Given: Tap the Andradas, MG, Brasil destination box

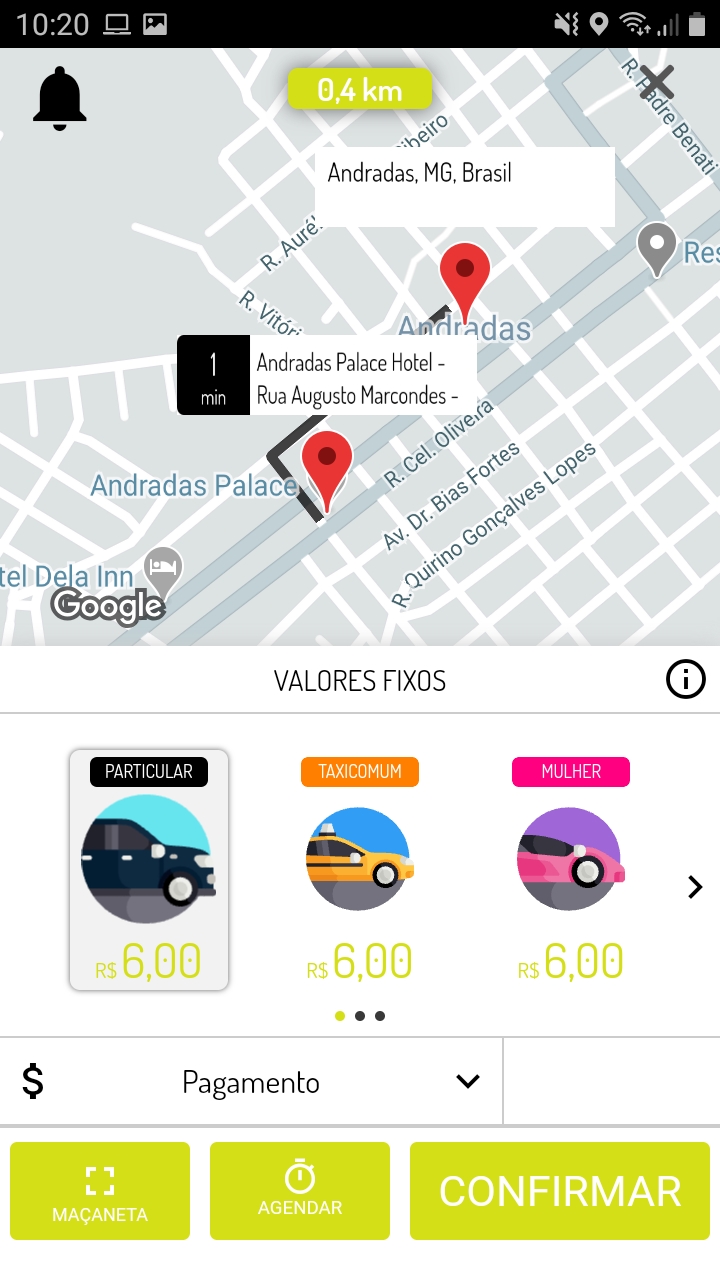Looking at the screenshot, I should click(464, 186).
